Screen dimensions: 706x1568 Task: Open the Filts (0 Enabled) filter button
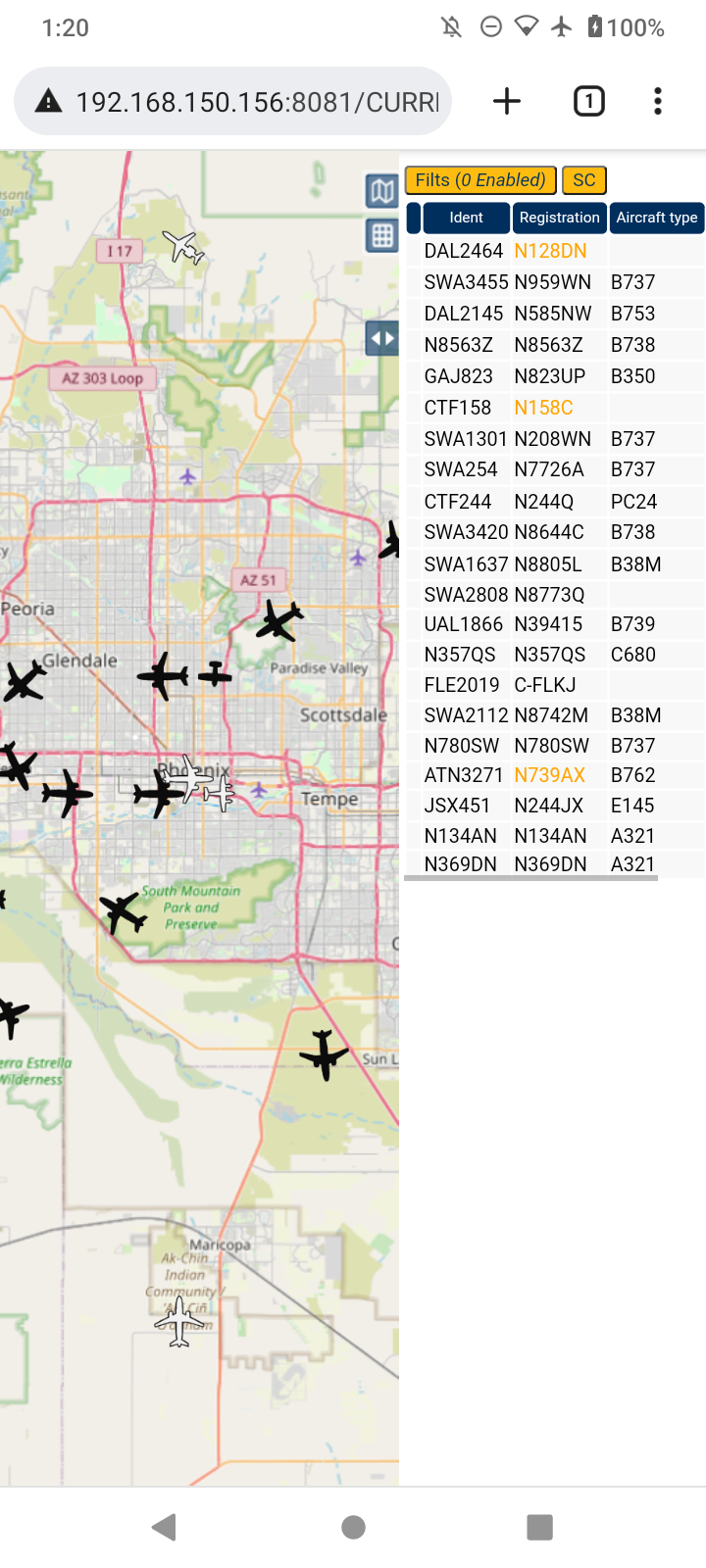click(x=480, y=180)
